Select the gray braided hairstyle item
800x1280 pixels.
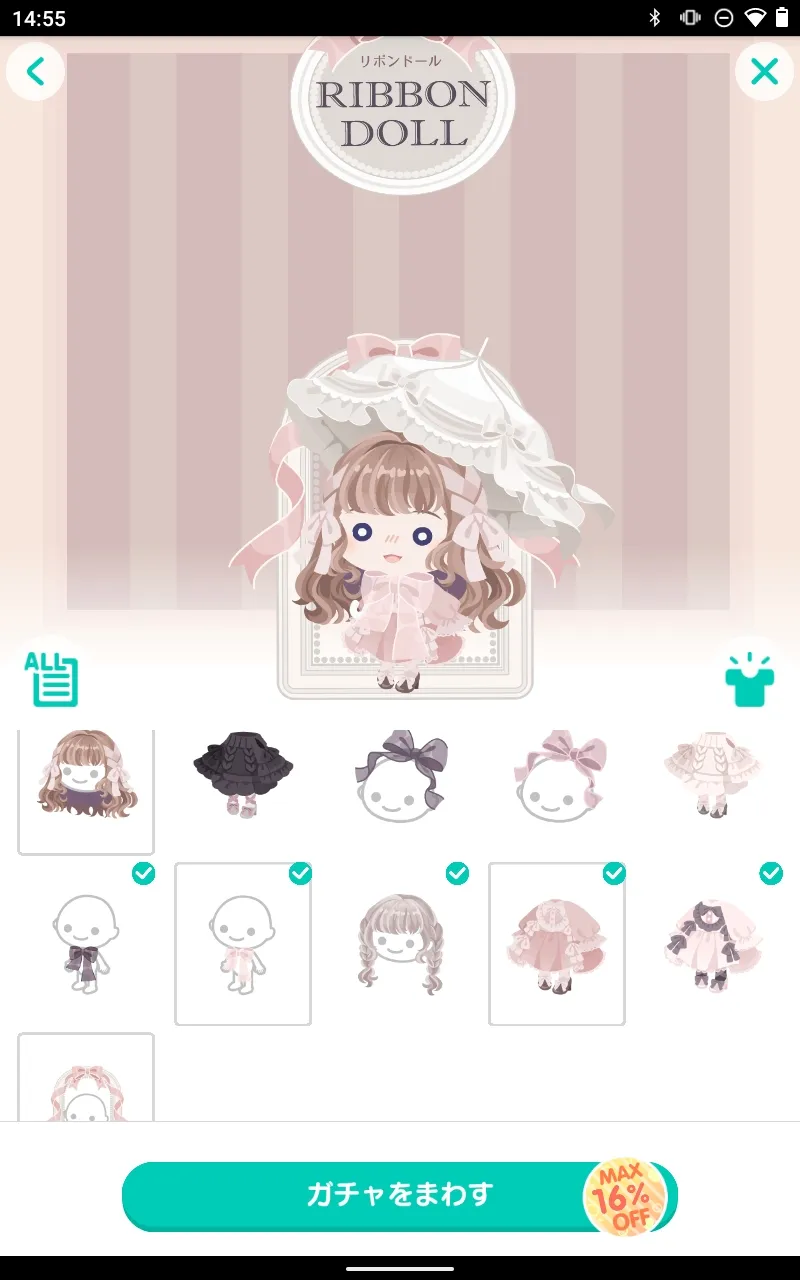[400, 943]
